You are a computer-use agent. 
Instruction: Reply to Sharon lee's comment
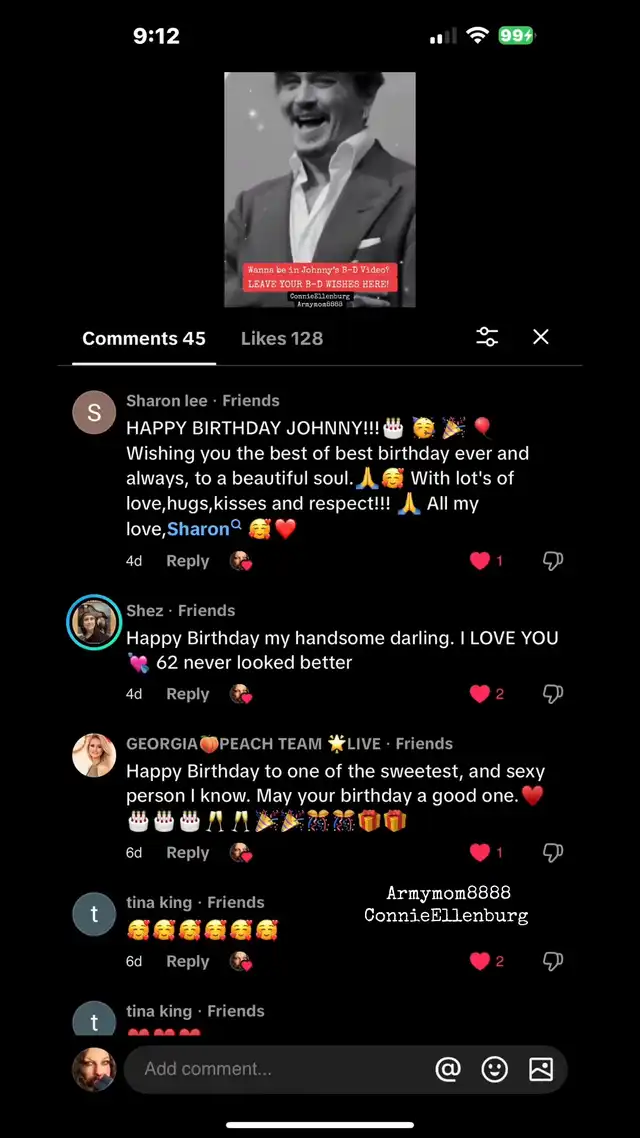pos(187,561)
